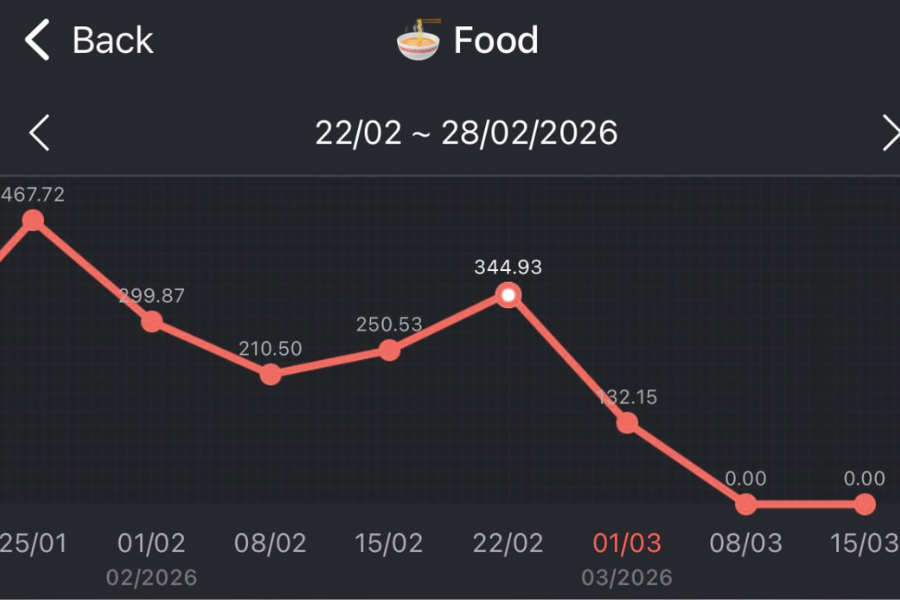Select the 0.00 data point for 15/03
Image resolution: width=900 pixels, height=600 pixels.
[x=864, y=505]
